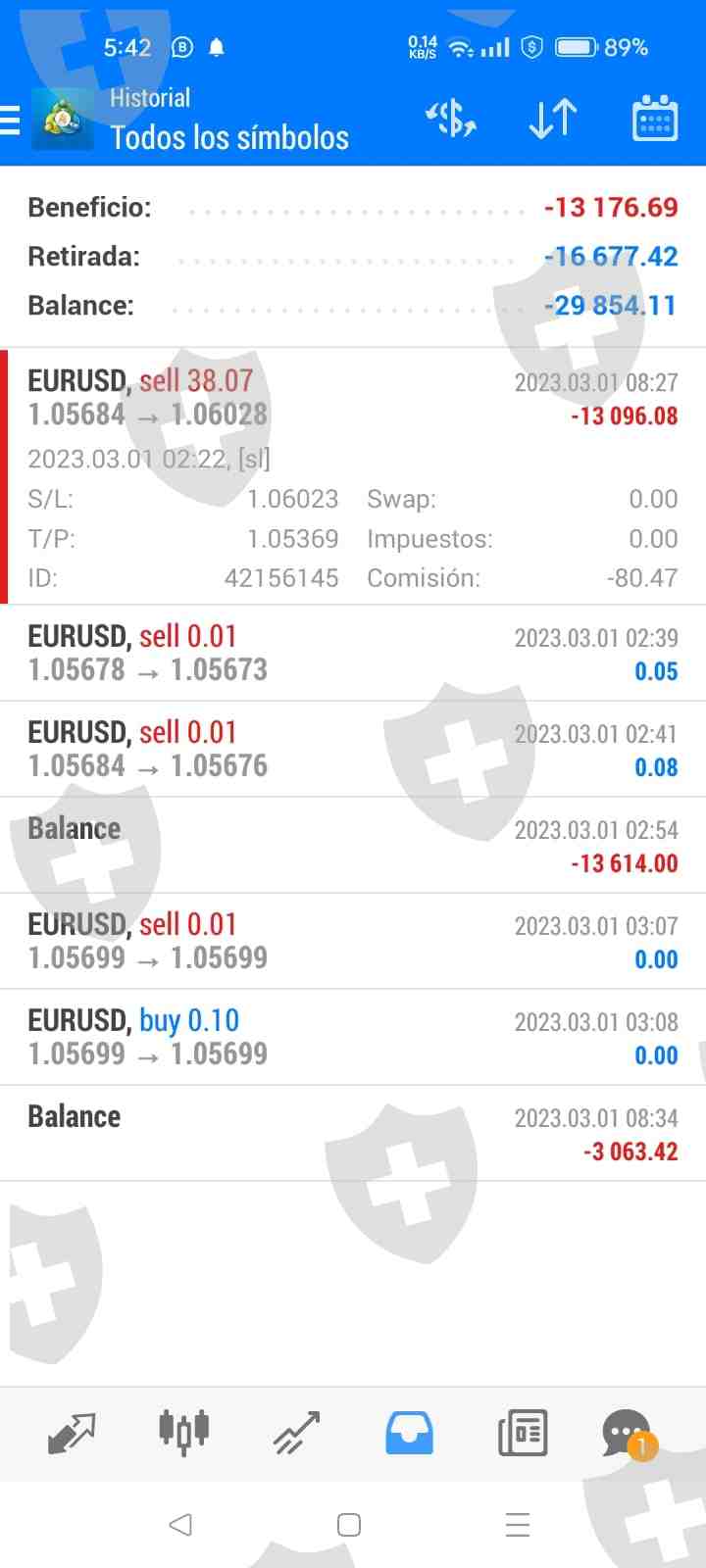Expand the EURUSD sell trade at 02:41

pos(353,749)
